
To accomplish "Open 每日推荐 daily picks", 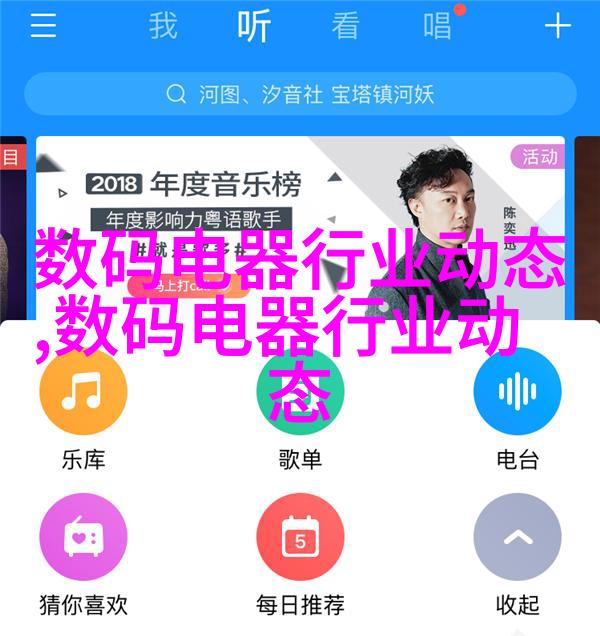I will tap(300, 538).
